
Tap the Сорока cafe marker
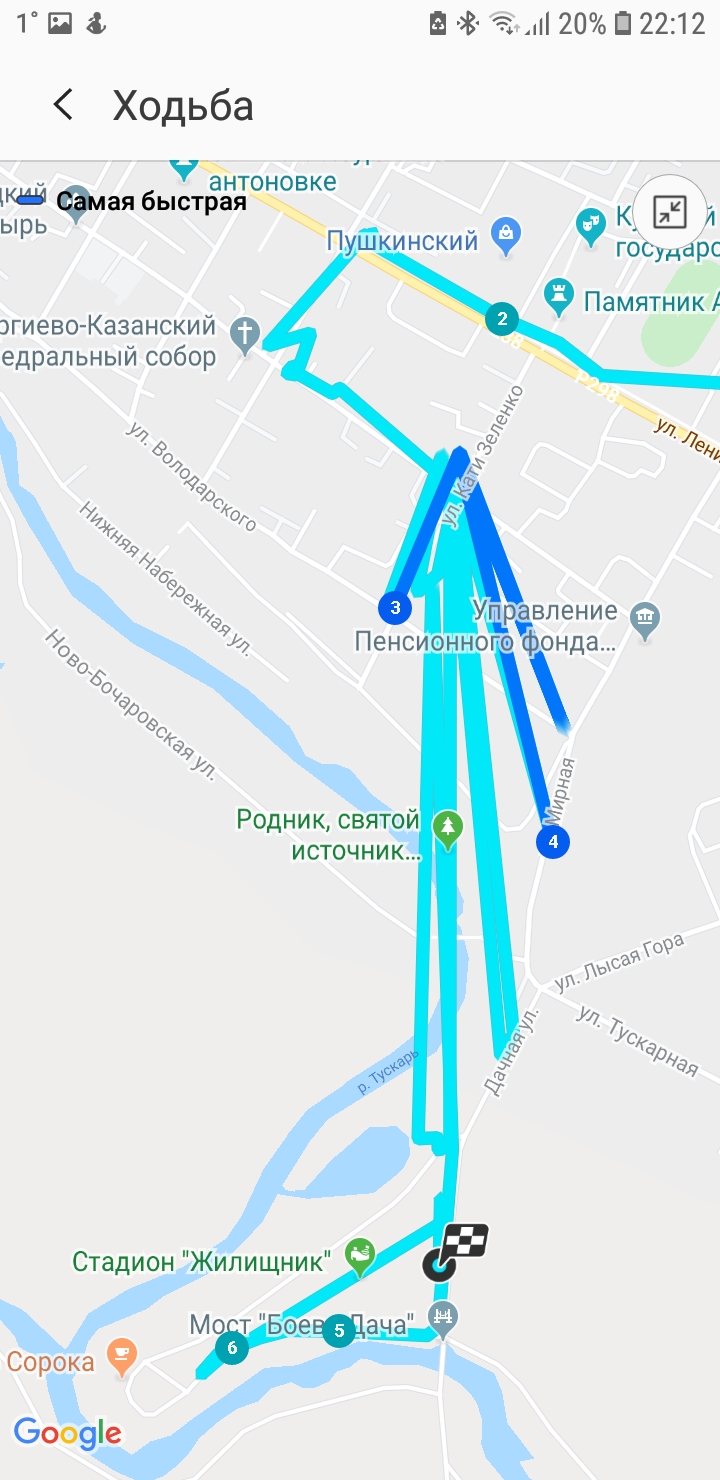(122, 1356)
